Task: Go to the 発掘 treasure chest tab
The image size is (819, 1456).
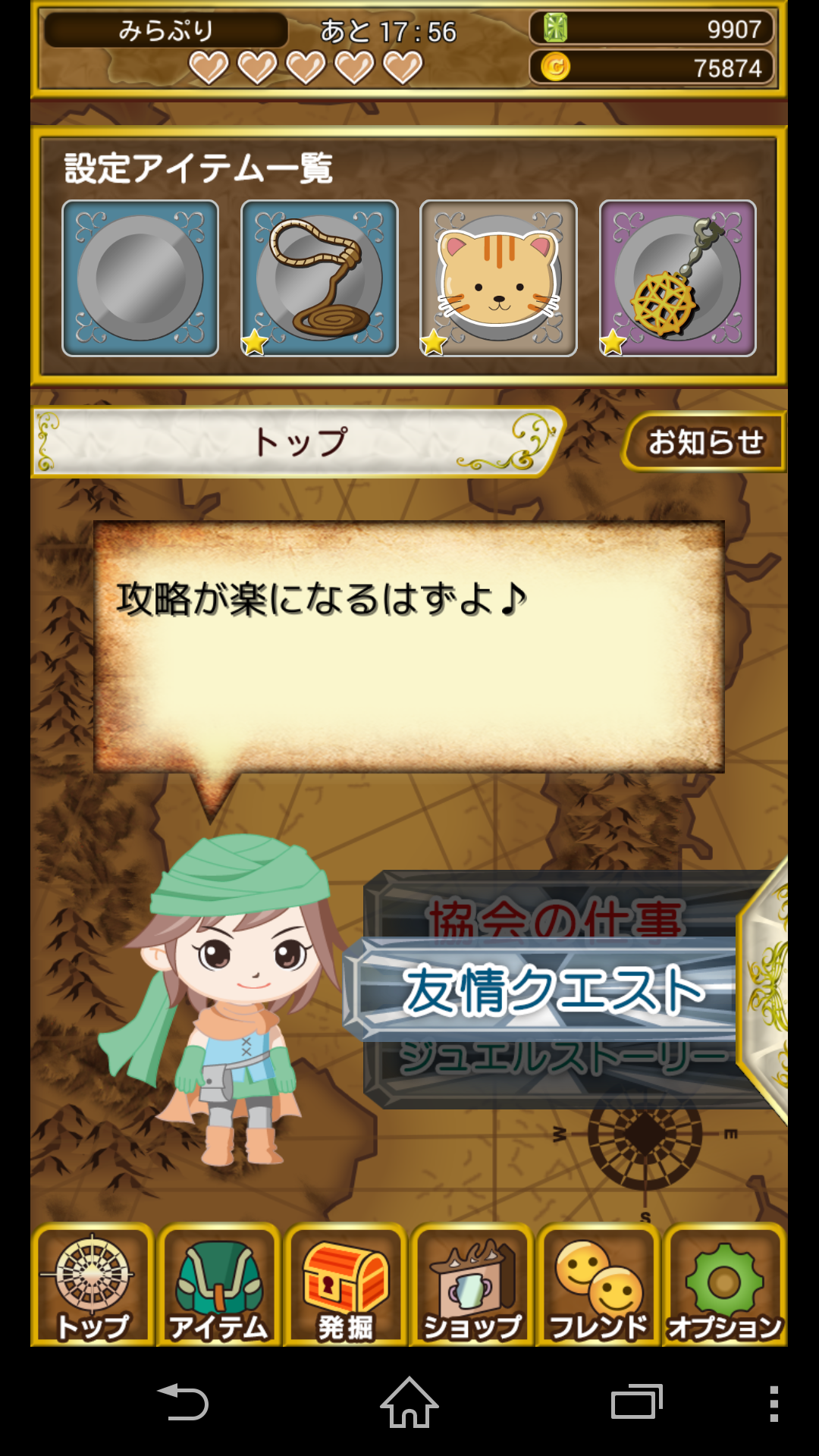Action: pos(345,1285)
